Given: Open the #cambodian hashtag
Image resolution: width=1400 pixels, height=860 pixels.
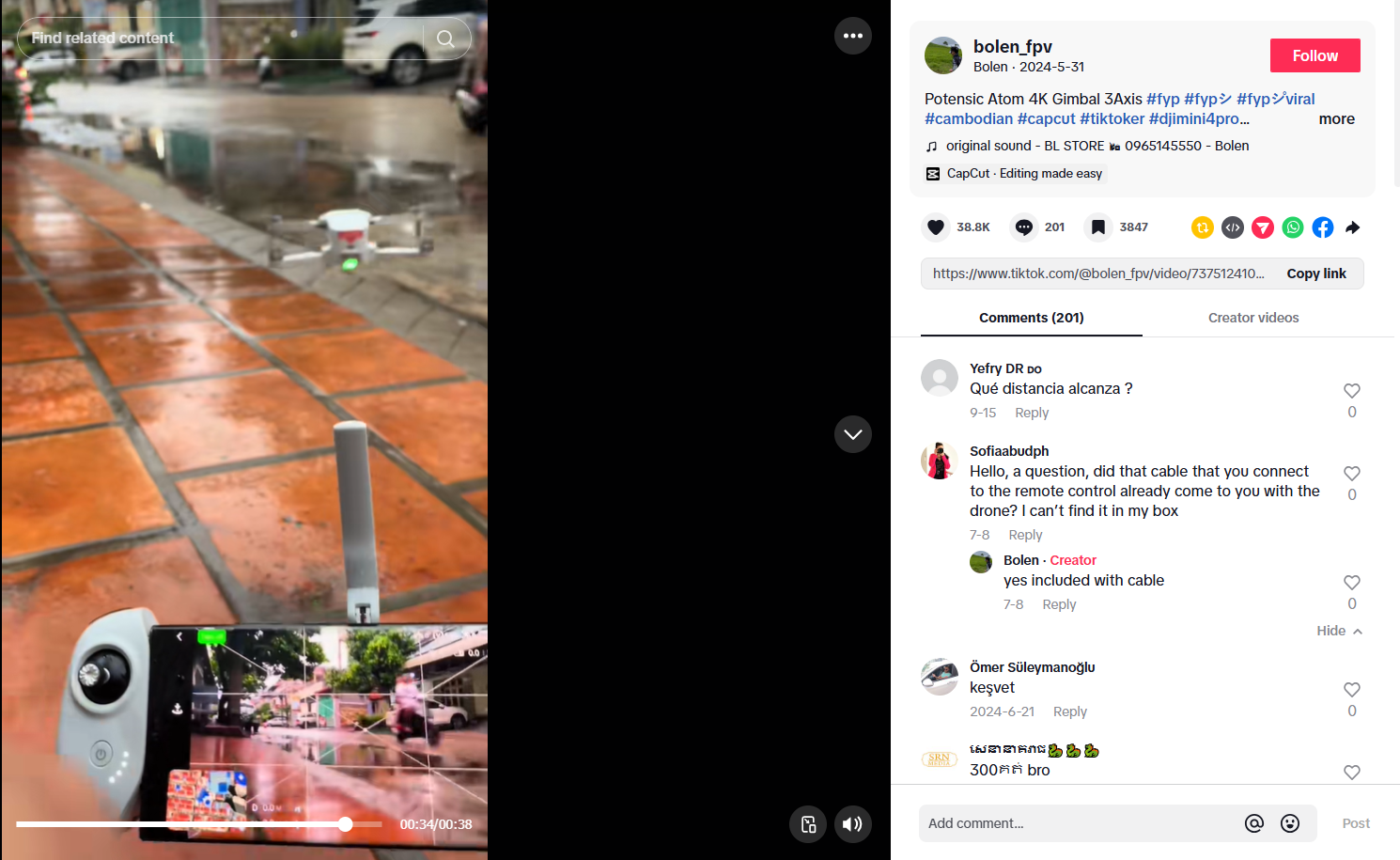Looking at the screenshot, I should [969, 119].
